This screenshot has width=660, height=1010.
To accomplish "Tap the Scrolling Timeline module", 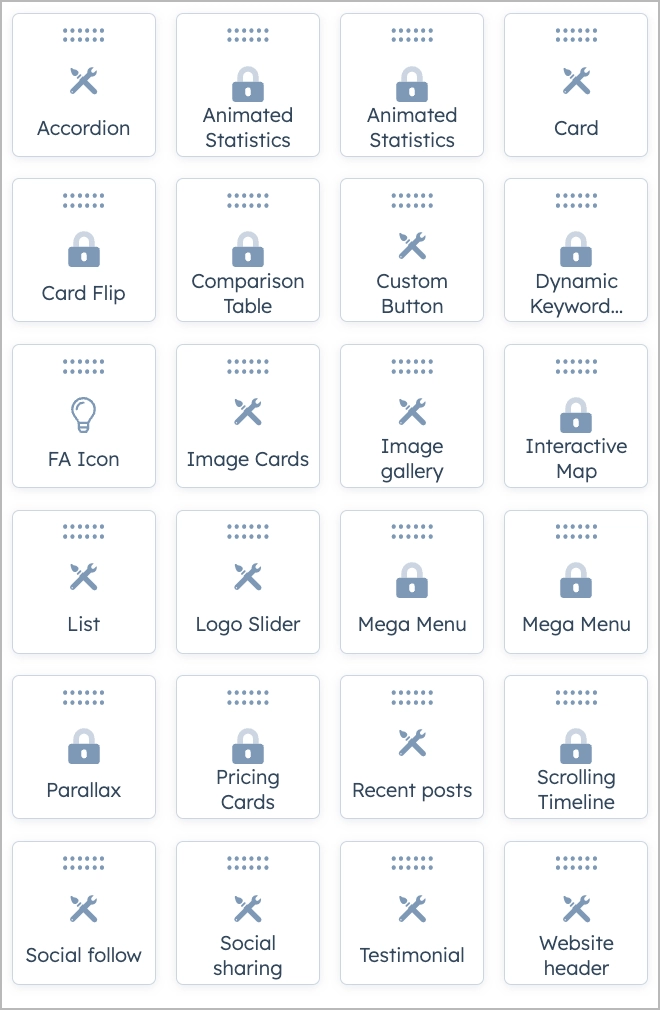I will 576,748.
